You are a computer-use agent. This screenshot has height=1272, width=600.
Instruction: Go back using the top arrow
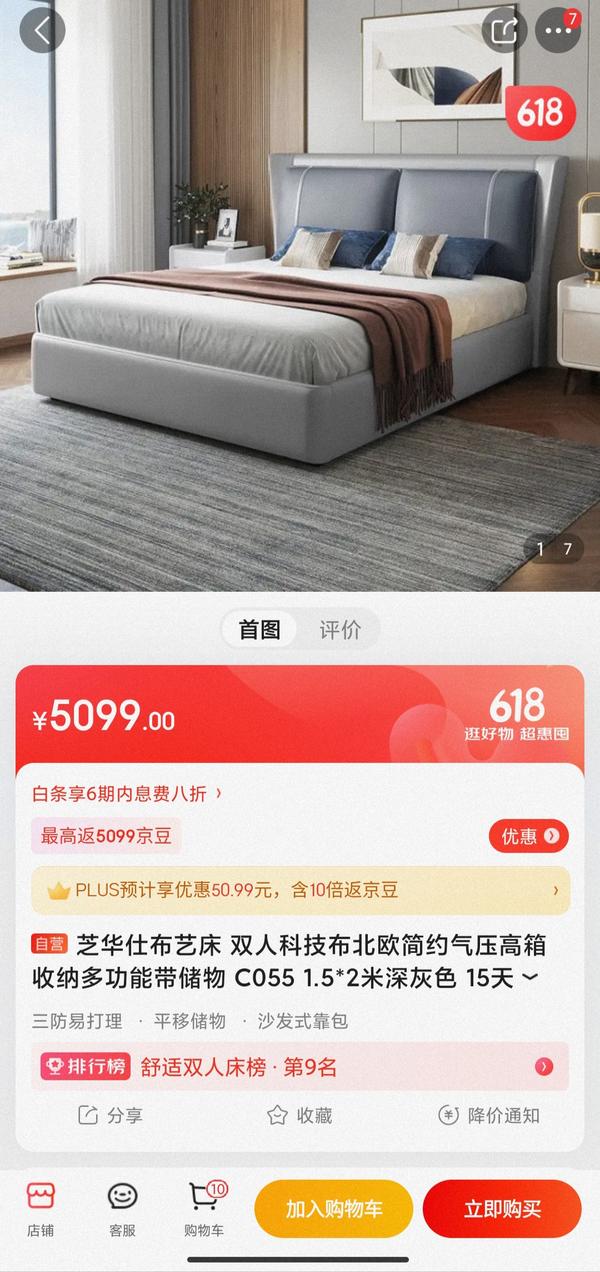click(42, 30)
